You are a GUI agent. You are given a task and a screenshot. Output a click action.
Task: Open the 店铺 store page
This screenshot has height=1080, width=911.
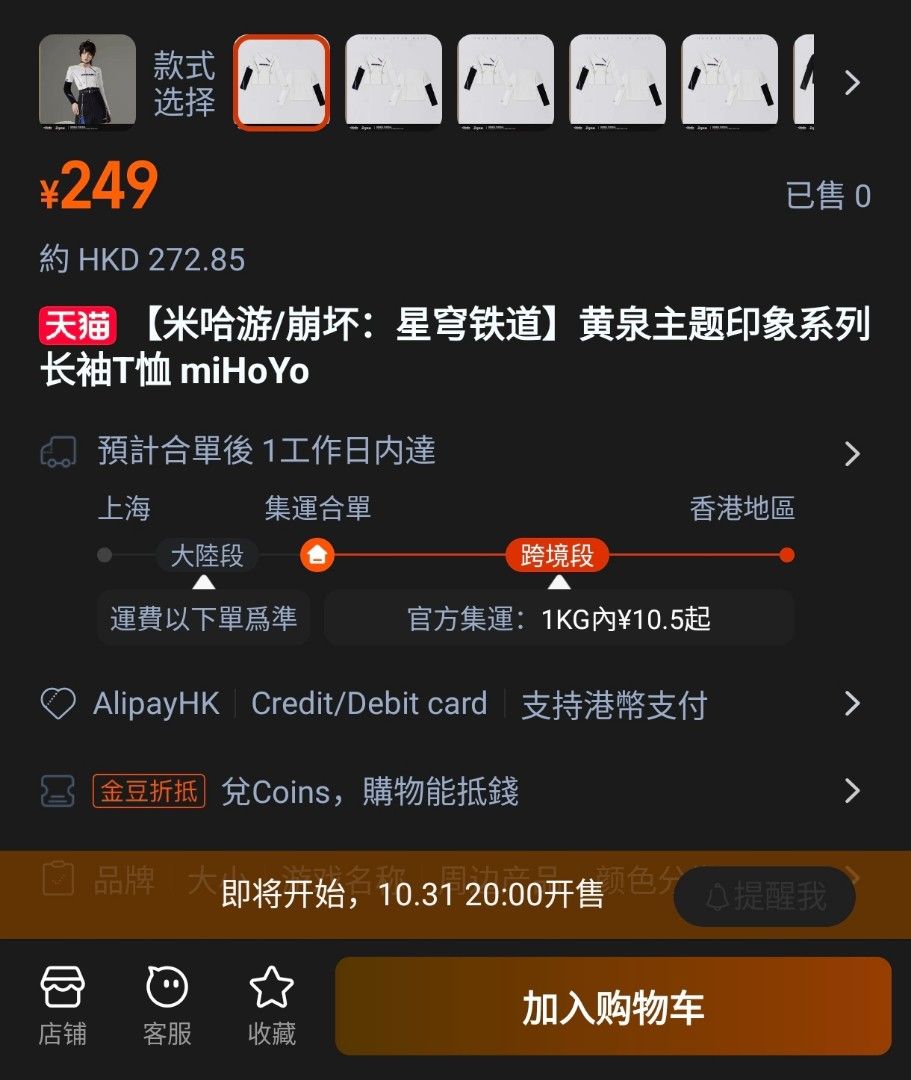click(x=63, y=1007)
